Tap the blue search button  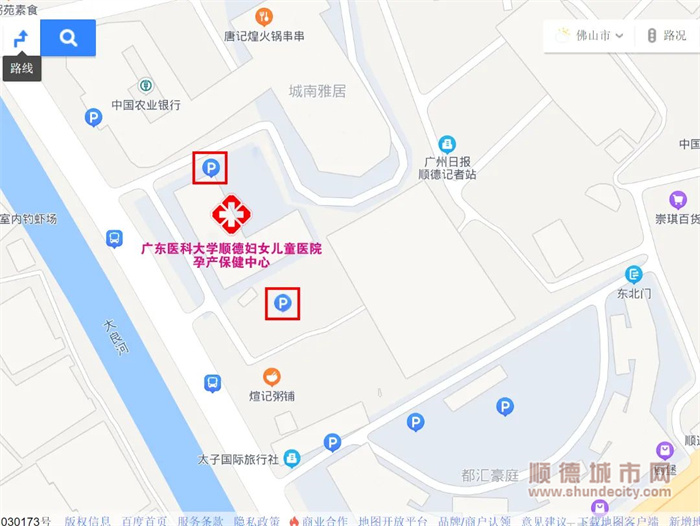click(68, 37)
